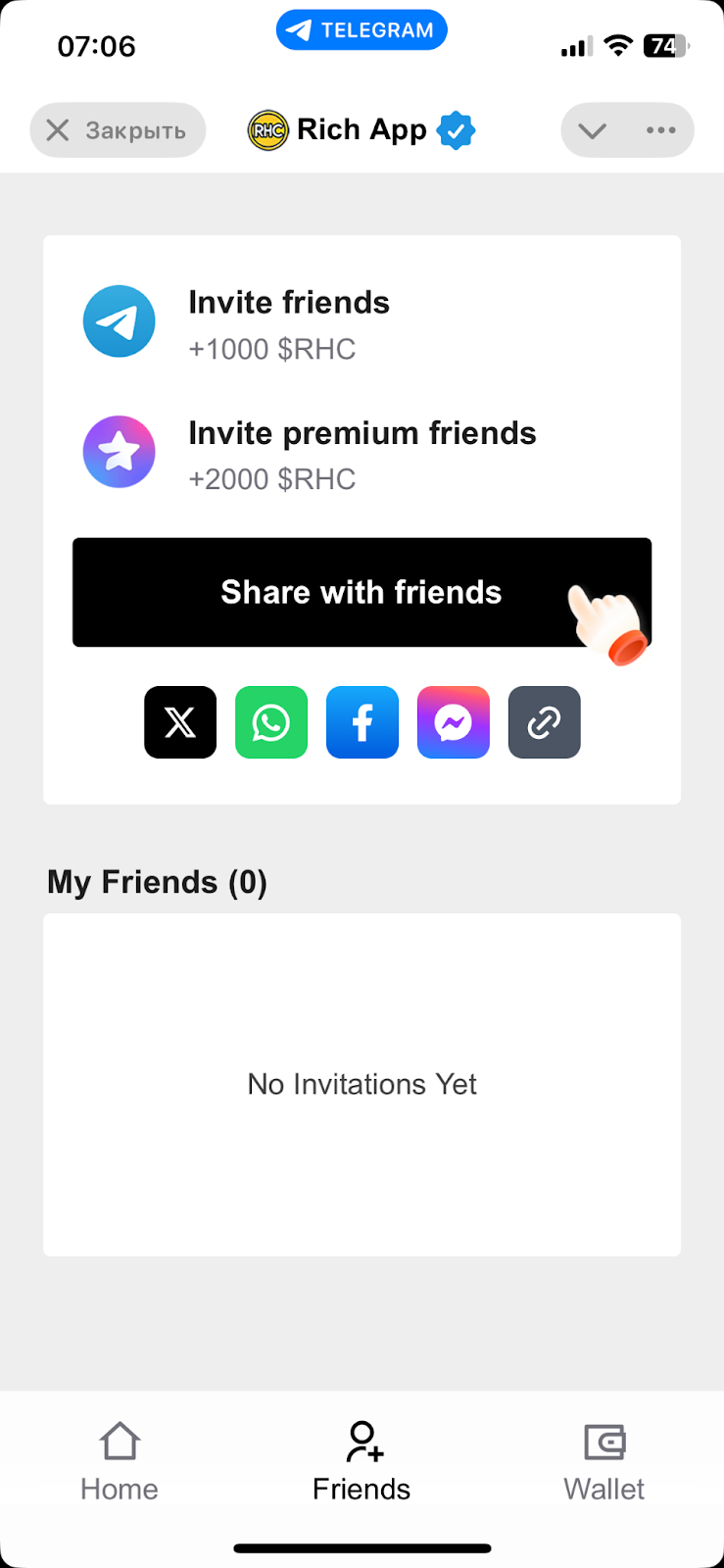The height and width of the screenshot is (1568, 724).
Task: Switch to the Wallet tab
Action: click(604, 1462)
